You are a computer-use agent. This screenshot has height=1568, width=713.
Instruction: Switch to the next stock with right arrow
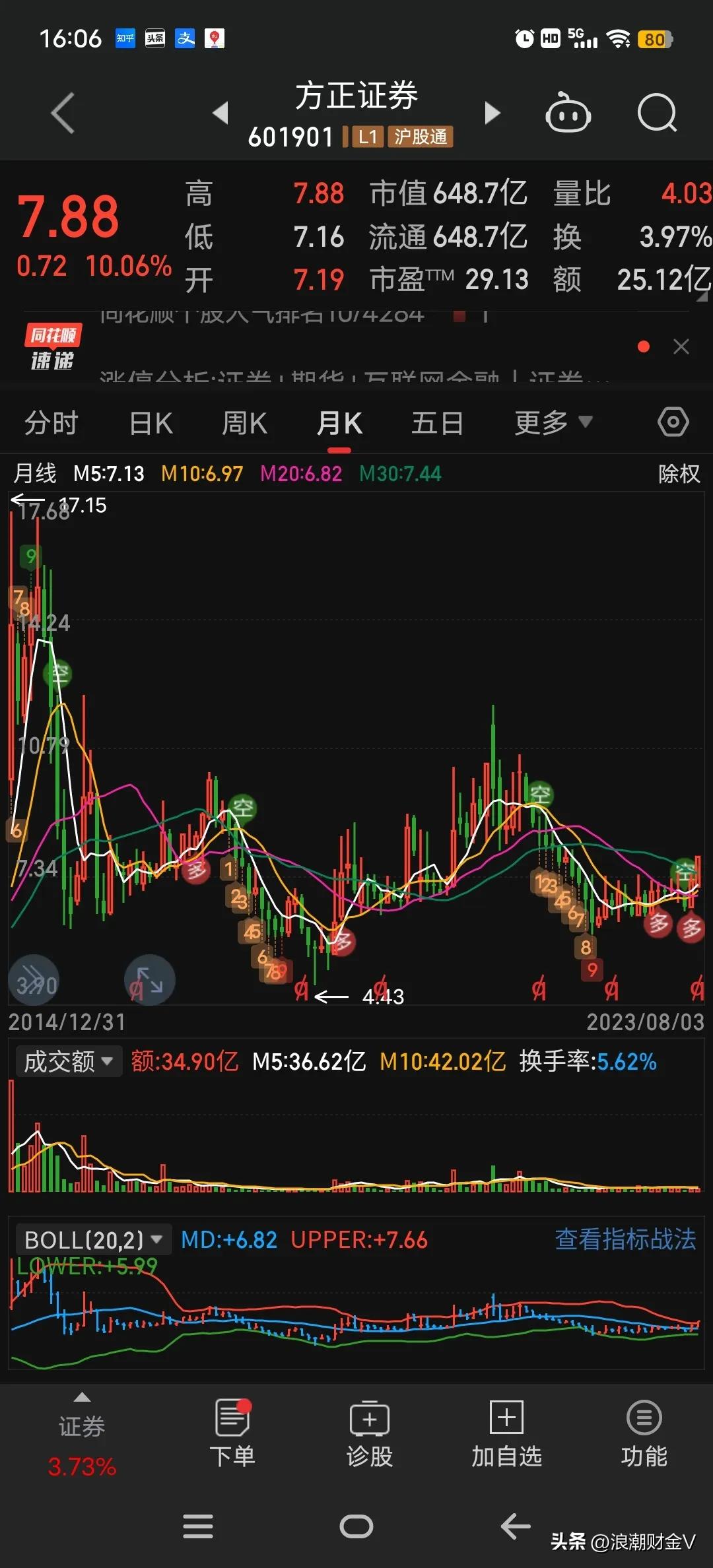click(x=492, y=113)
